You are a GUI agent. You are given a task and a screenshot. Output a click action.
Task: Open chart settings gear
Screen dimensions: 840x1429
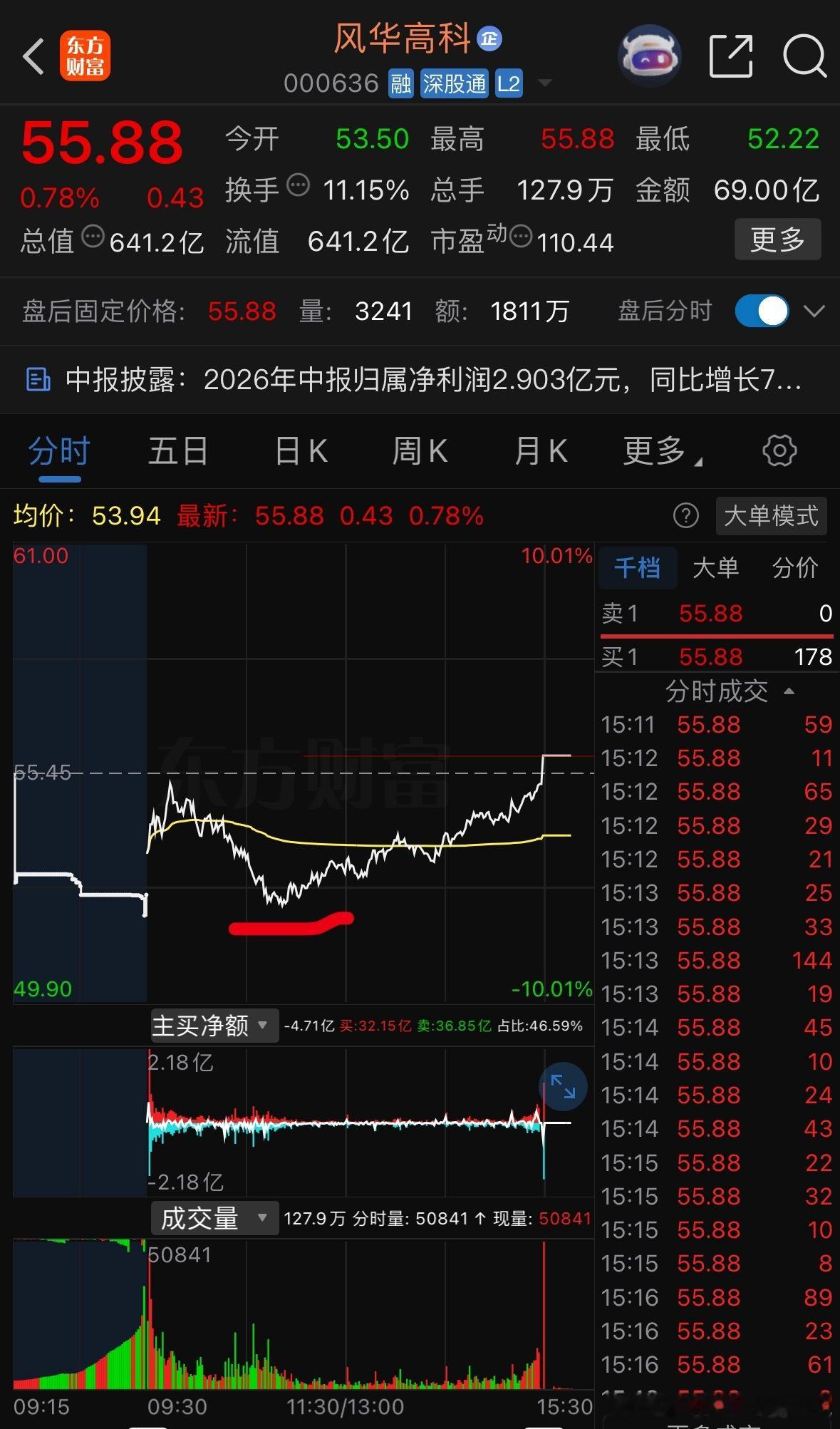[779, 450]
